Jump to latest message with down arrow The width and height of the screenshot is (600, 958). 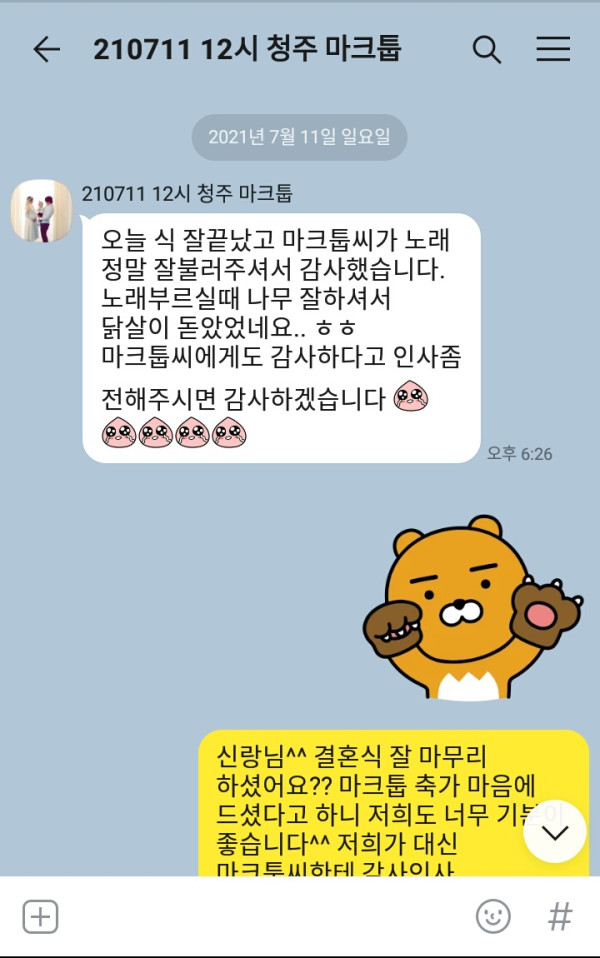[554, 832]
